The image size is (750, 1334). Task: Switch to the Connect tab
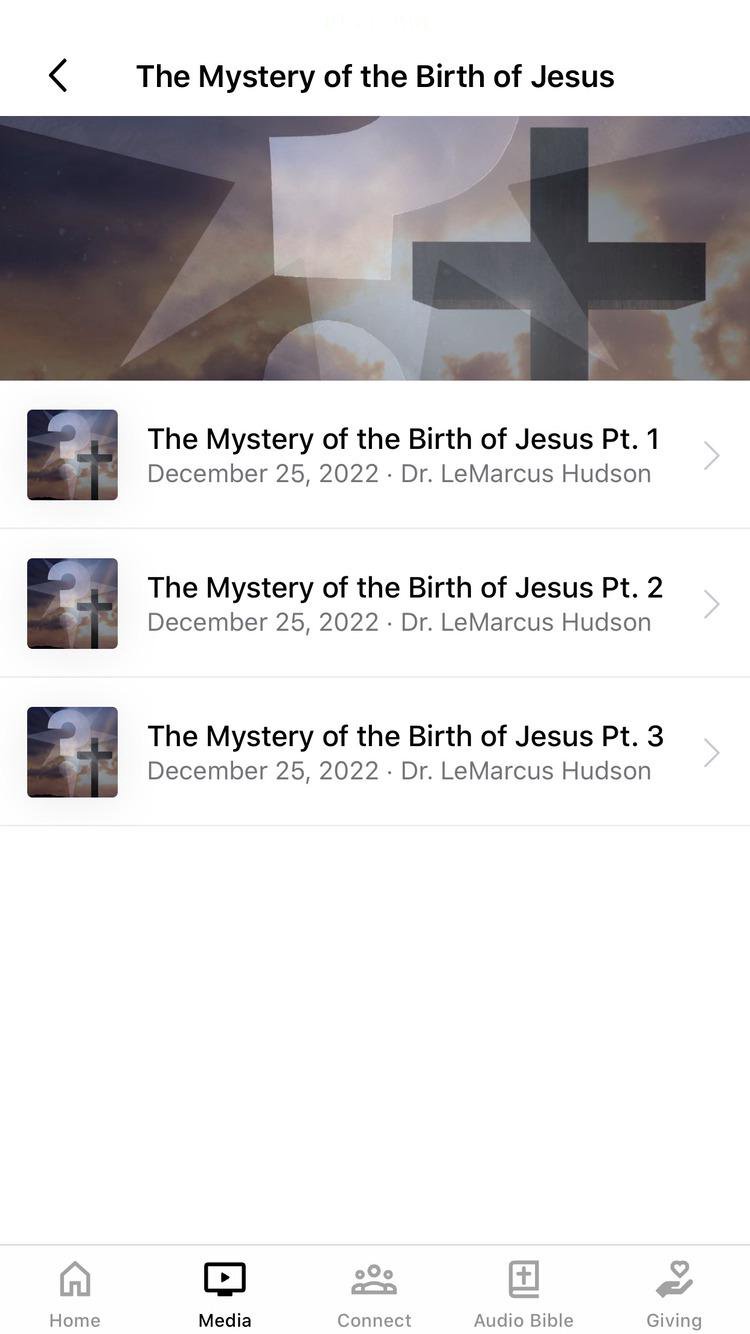pos(374,1293)
